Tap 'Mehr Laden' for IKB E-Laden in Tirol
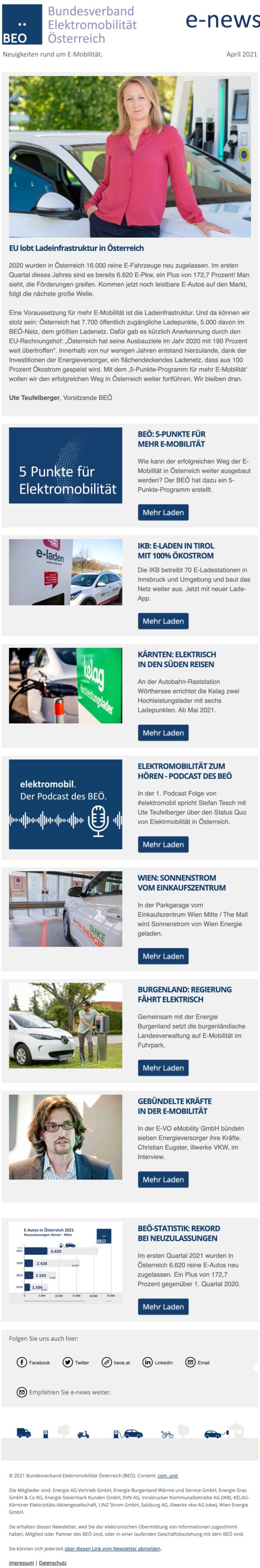Screen dimensions: 260x1568 (163, 621)
